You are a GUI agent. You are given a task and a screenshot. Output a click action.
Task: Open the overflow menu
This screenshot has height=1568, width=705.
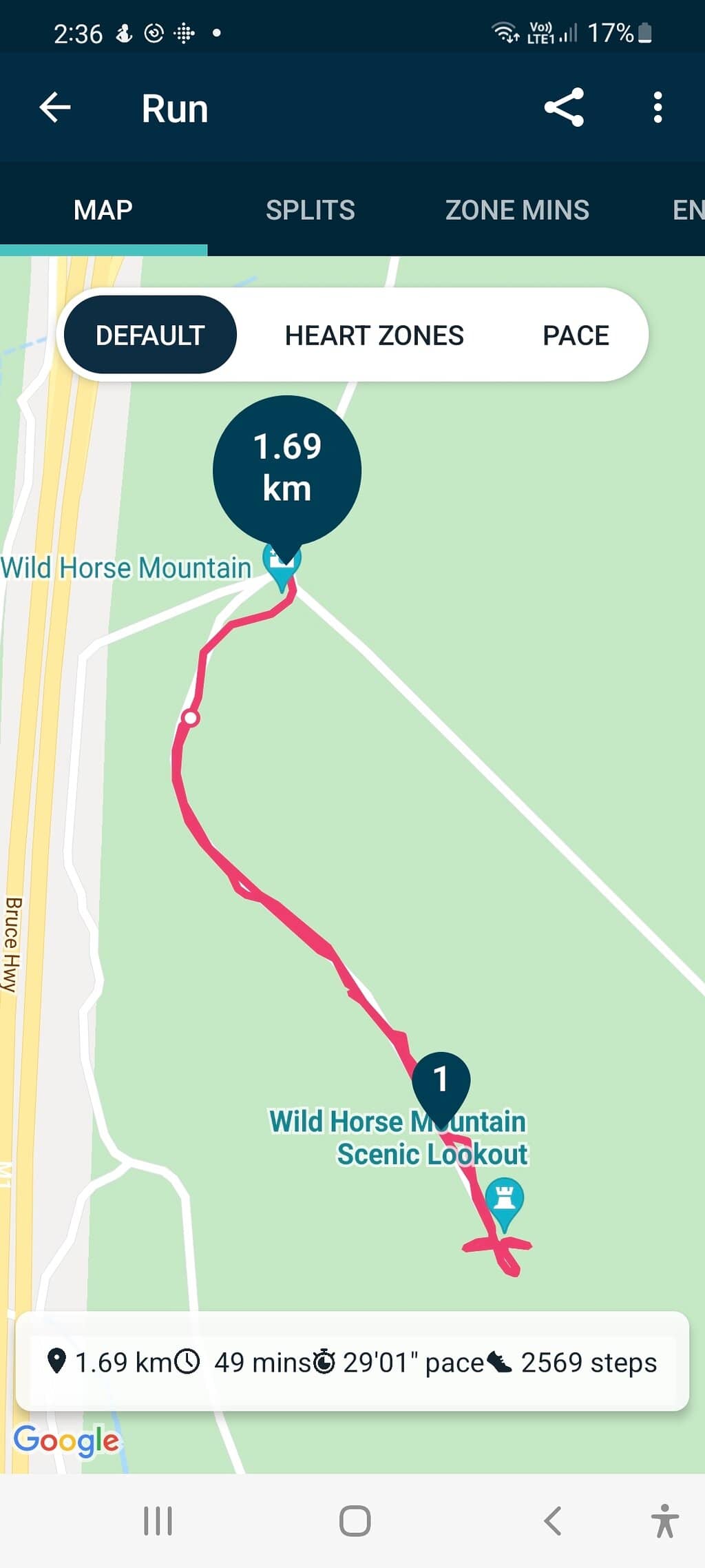(x=657, y=108)
